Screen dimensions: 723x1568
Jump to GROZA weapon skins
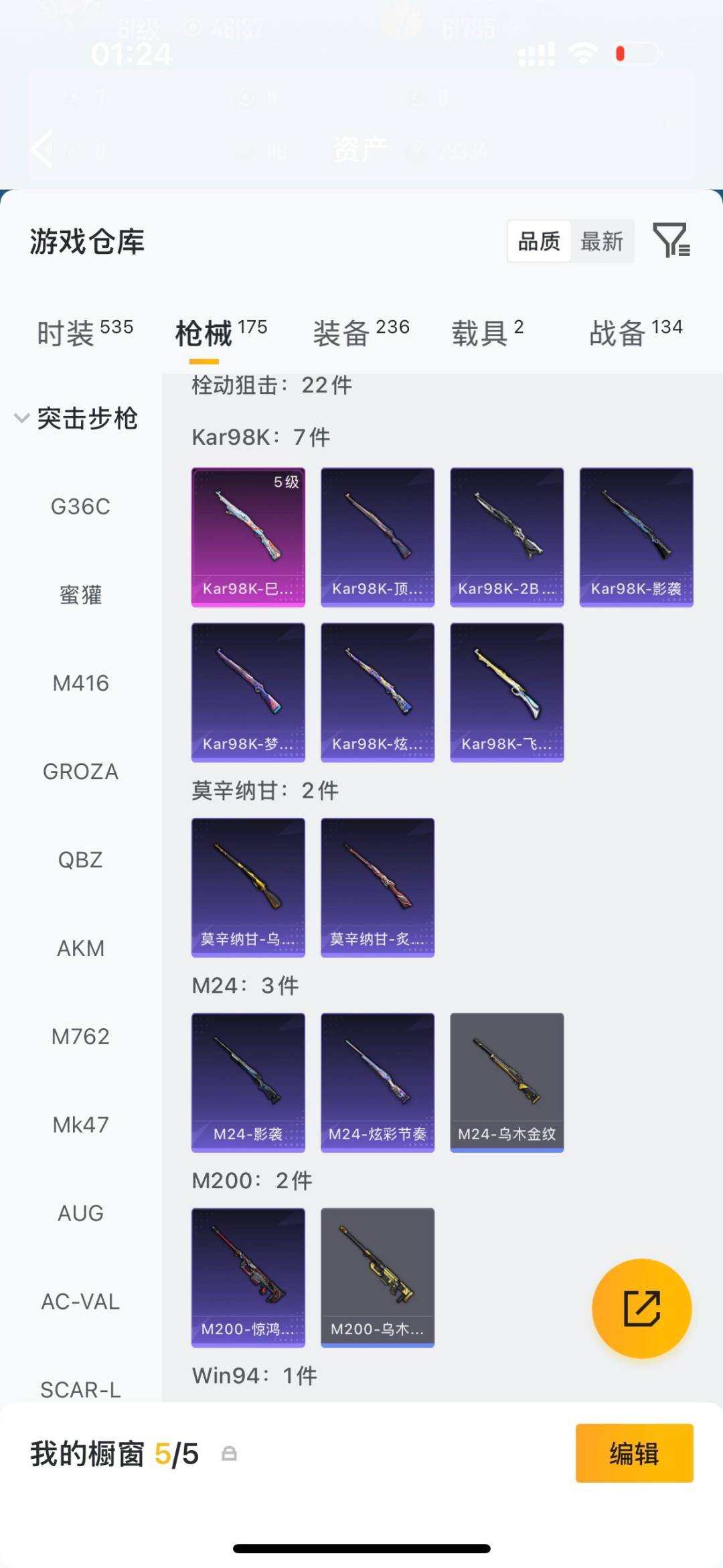click(x=80, y=772)
